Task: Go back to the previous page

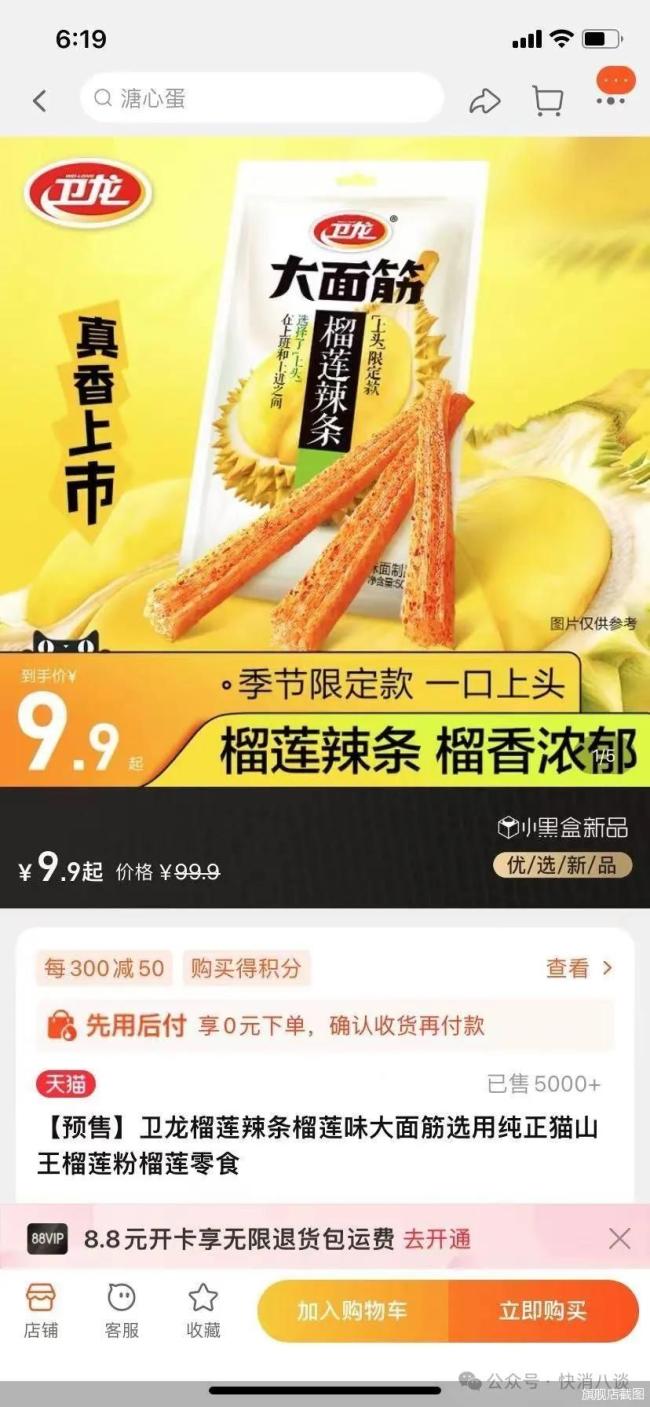Action: (40, 100)
